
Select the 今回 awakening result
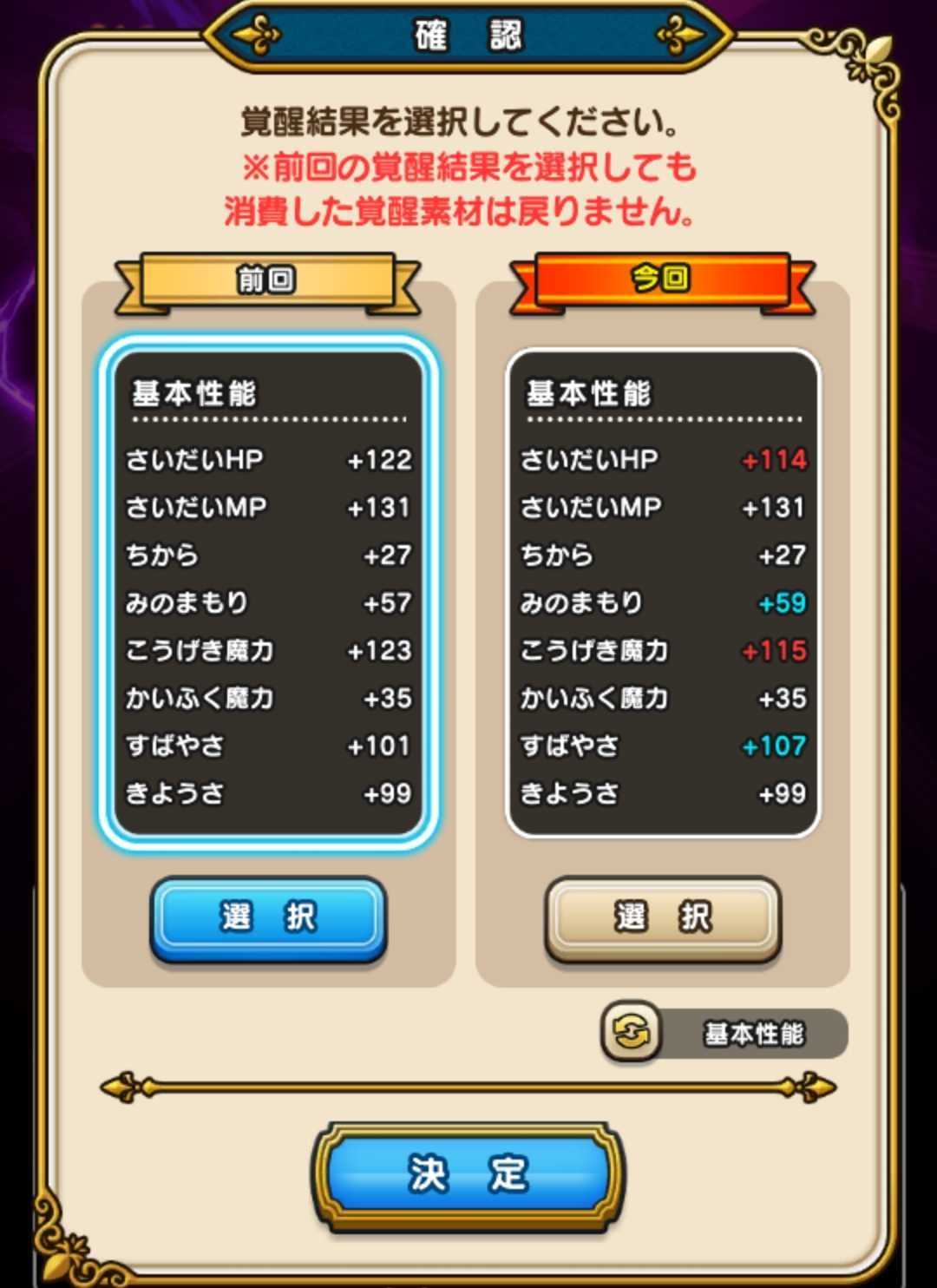click(x=663, y=918)
